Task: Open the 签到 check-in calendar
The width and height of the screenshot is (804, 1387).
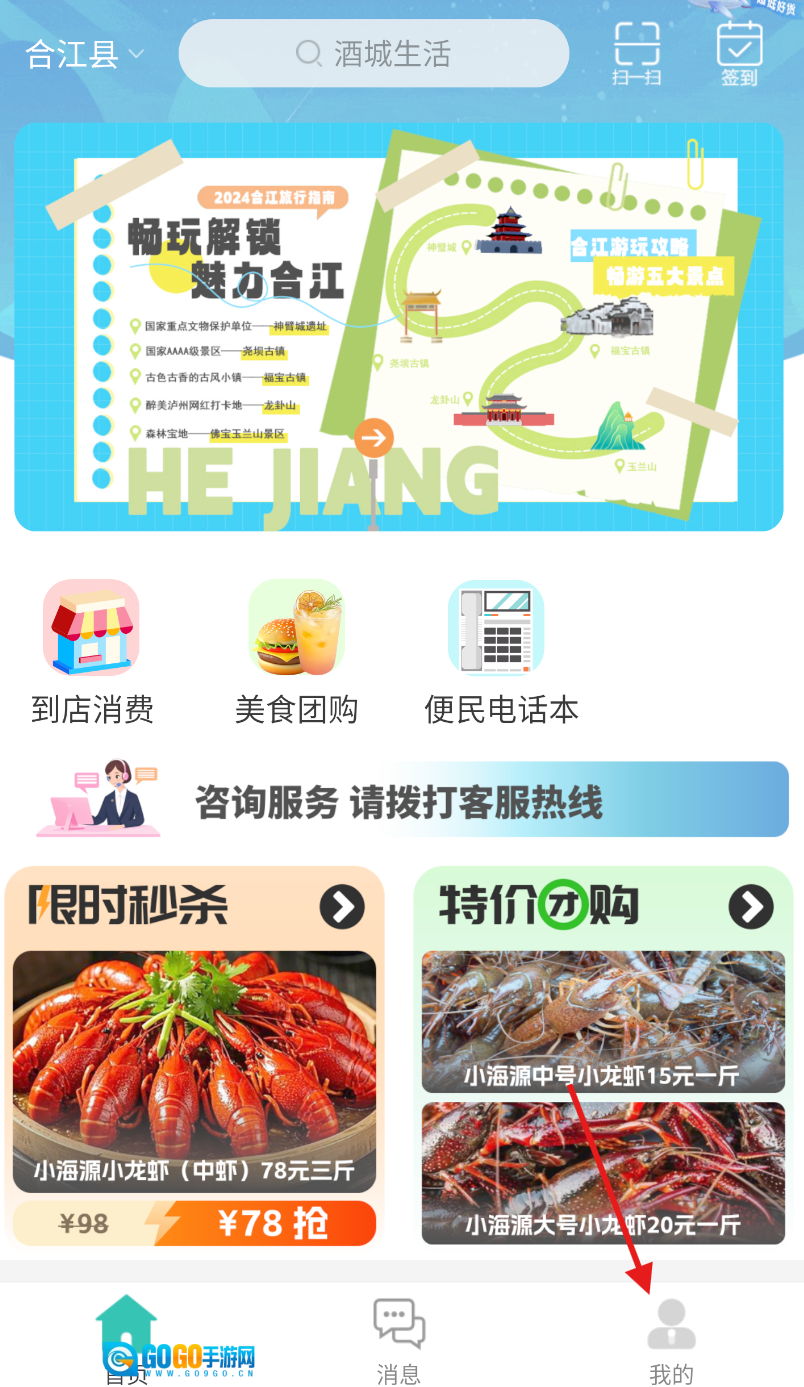Action: (x=739, y=54)
